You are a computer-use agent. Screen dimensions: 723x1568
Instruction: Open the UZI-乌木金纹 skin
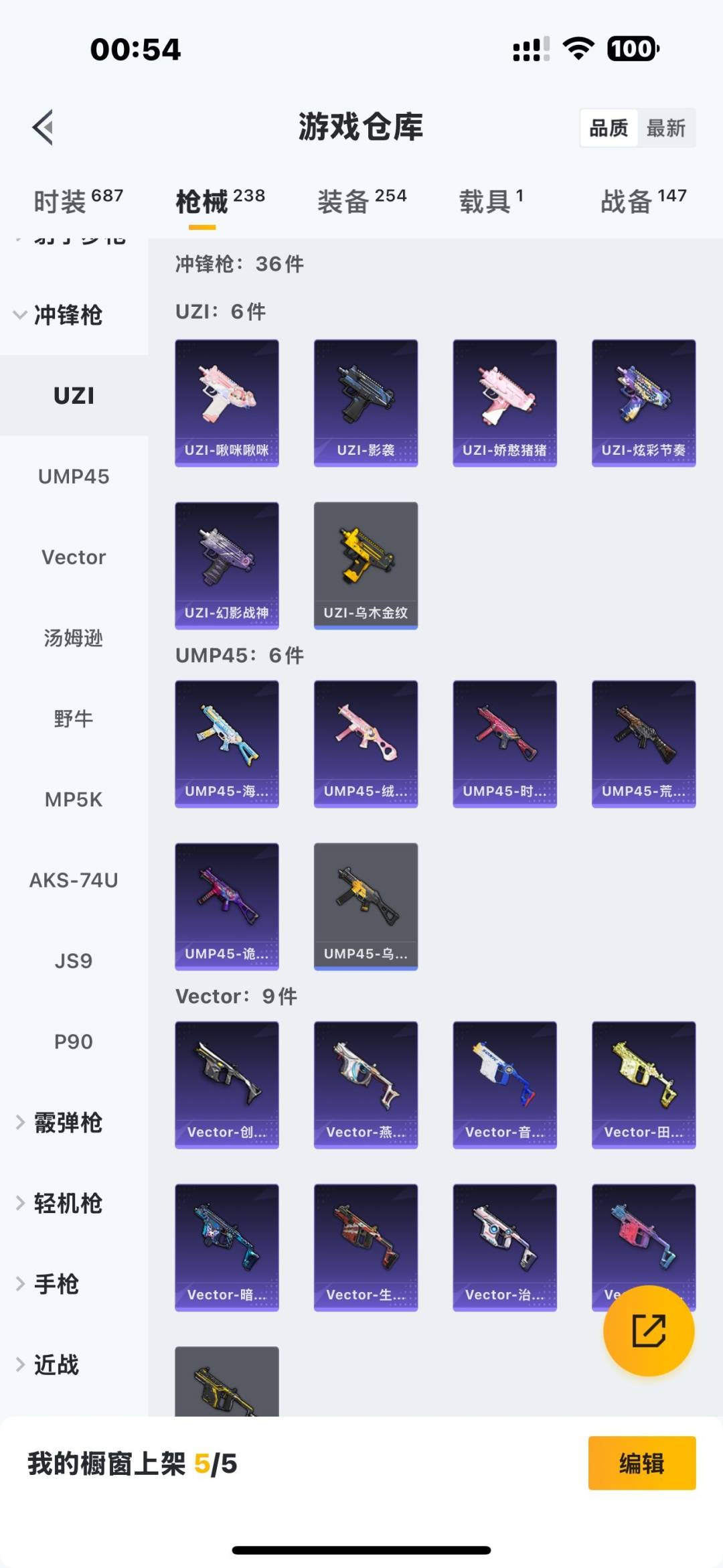pos(366,565)
